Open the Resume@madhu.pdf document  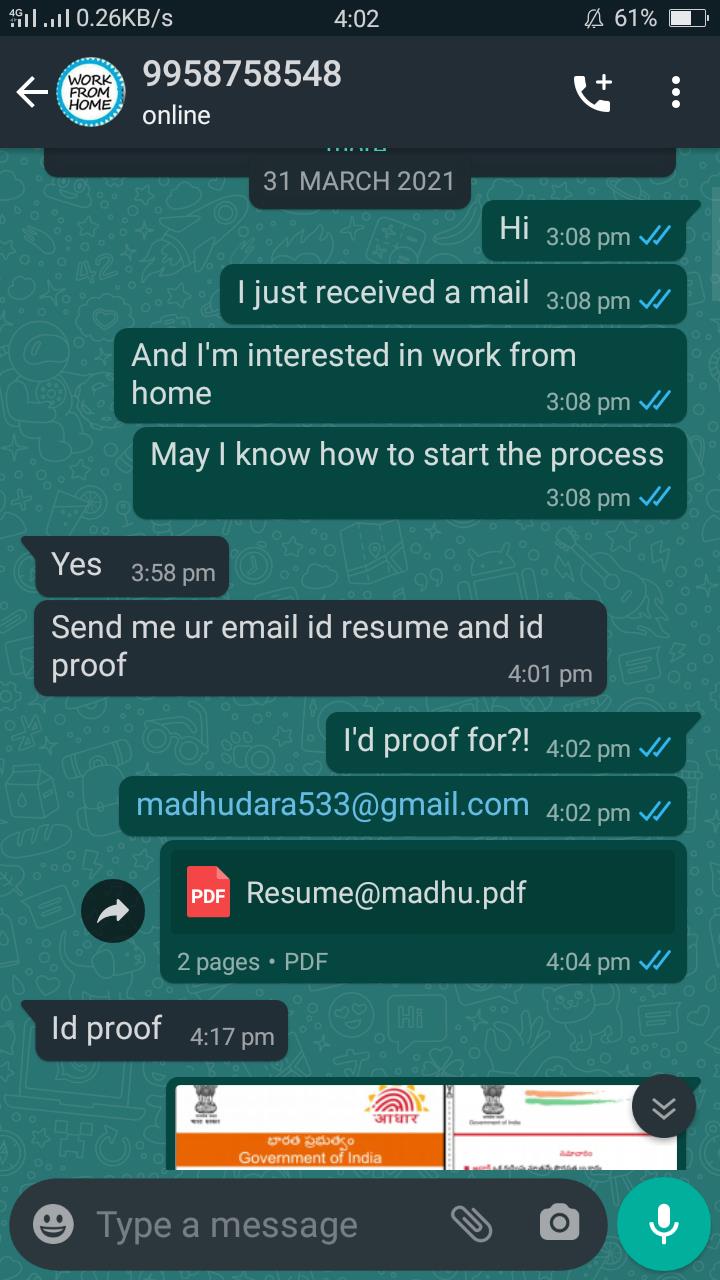pyautogui.click(x=422, y=892)
